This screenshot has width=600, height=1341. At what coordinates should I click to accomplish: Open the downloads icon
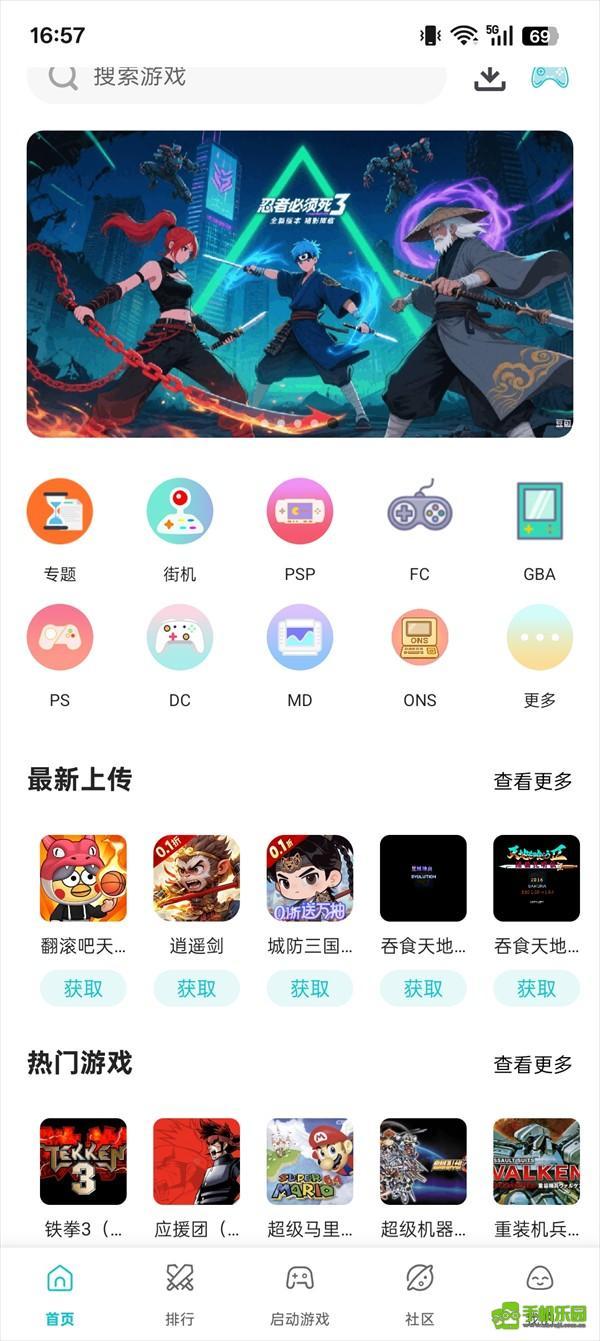click(x=490, y=78)
